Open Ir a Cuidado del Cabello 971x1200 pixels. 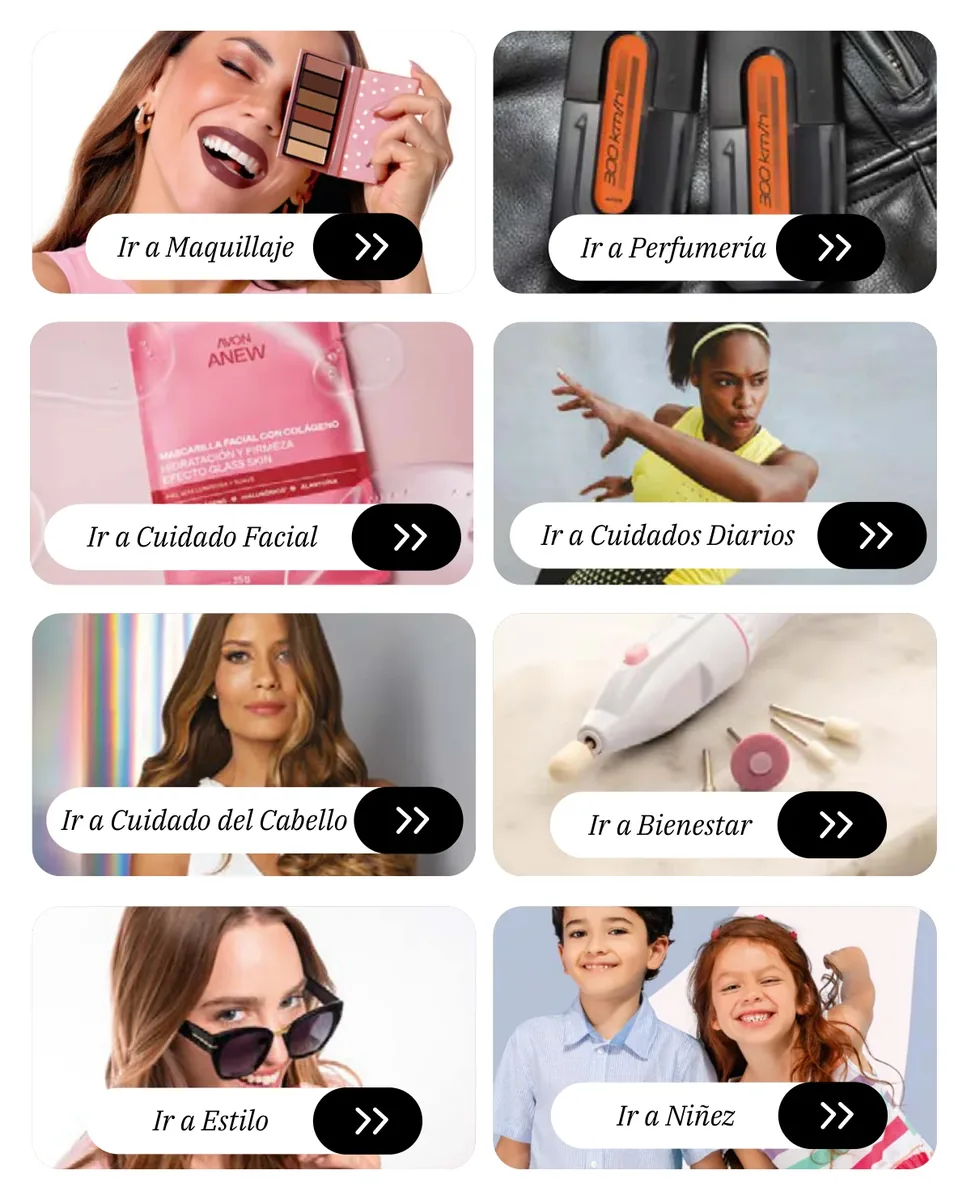[254, 820]
